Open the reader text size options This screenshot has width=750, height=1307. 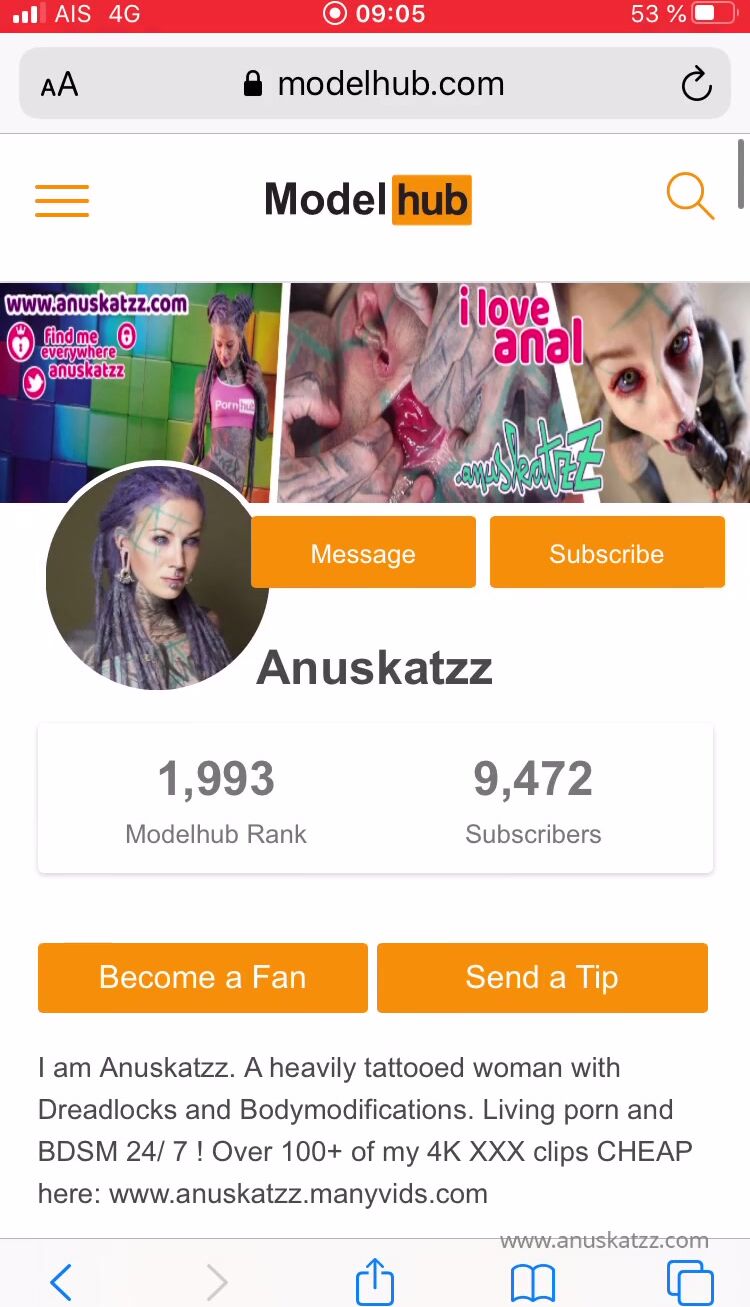59,85
